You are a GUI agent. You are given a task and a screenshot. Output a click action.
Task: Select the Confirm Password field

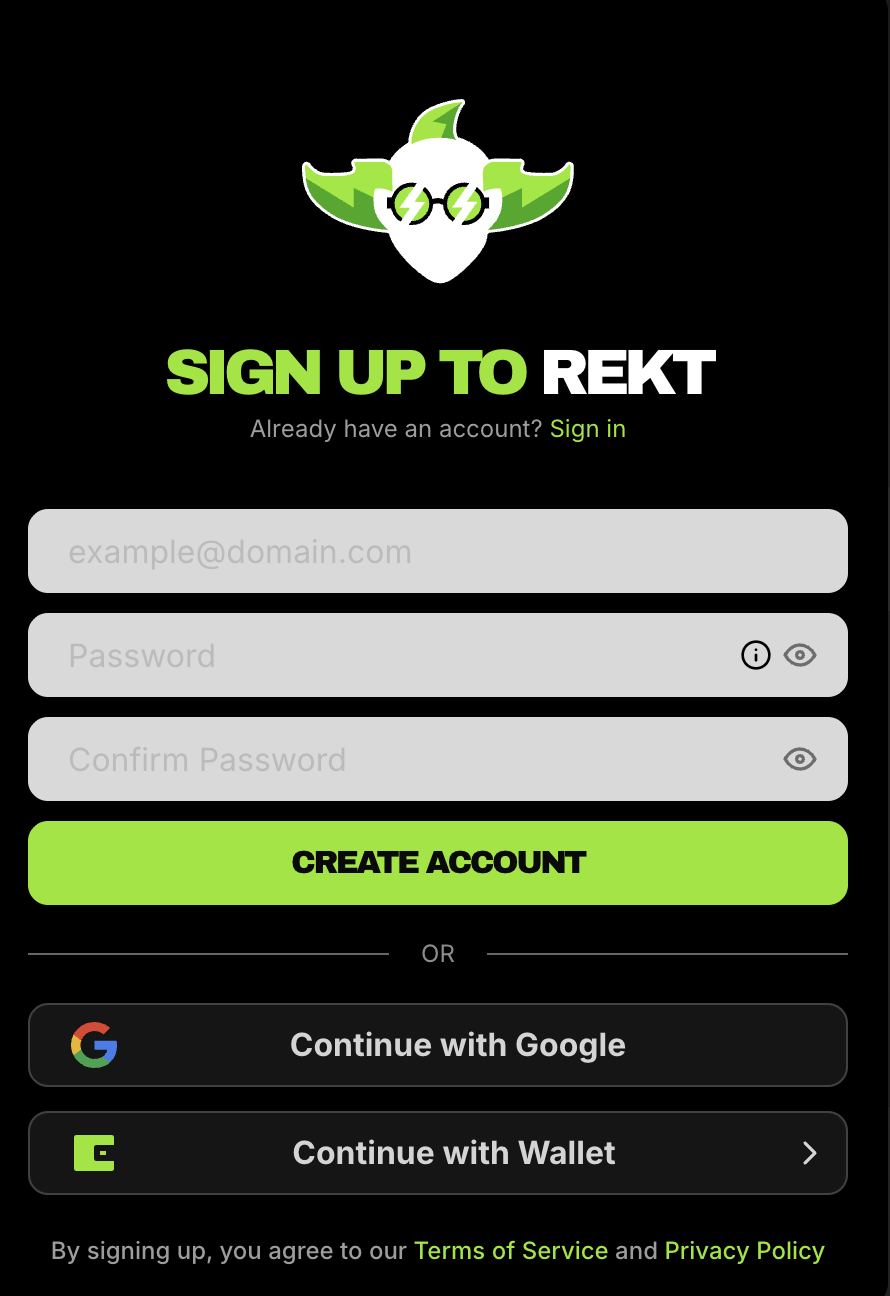(400, 760)
